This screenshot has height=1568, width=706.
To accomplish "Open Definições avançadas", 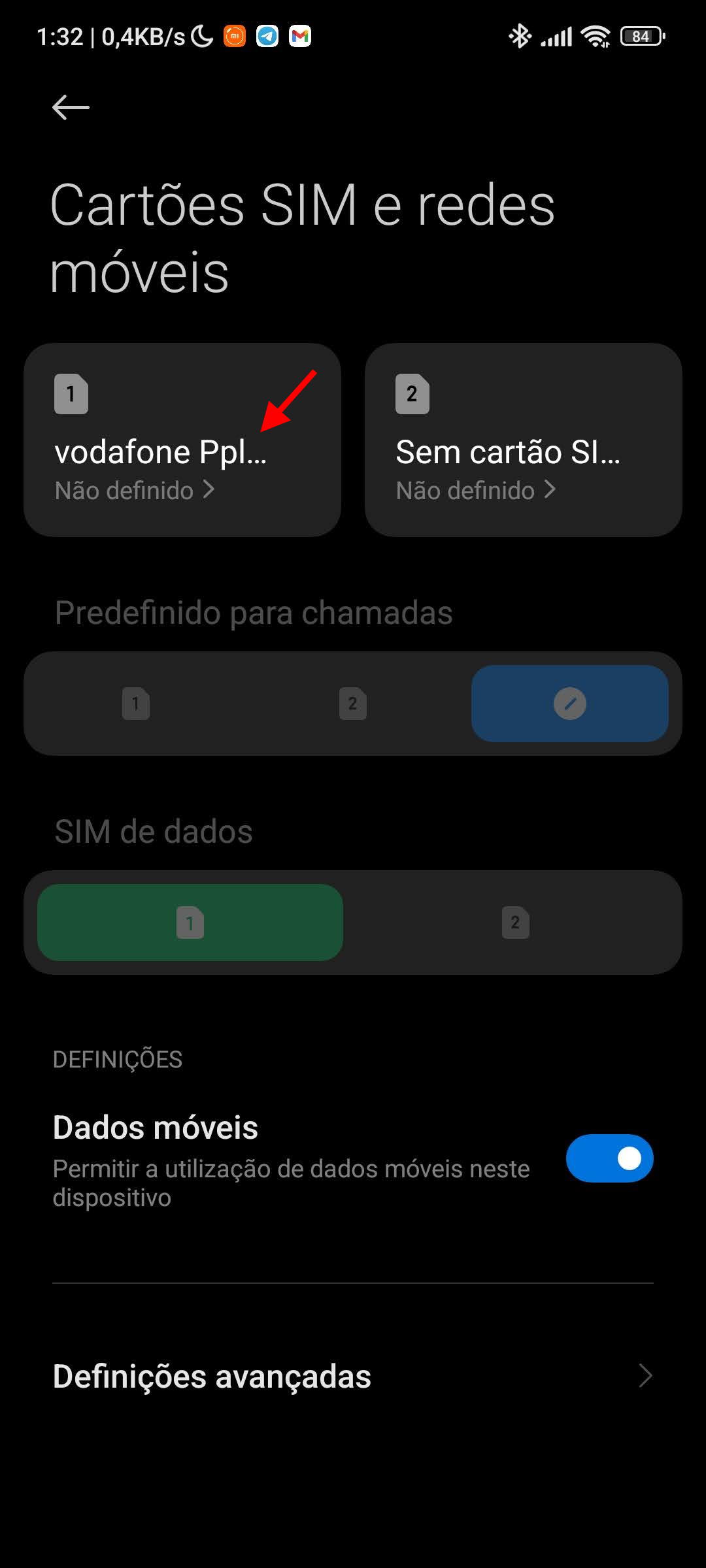I will tap(353, 1376).
